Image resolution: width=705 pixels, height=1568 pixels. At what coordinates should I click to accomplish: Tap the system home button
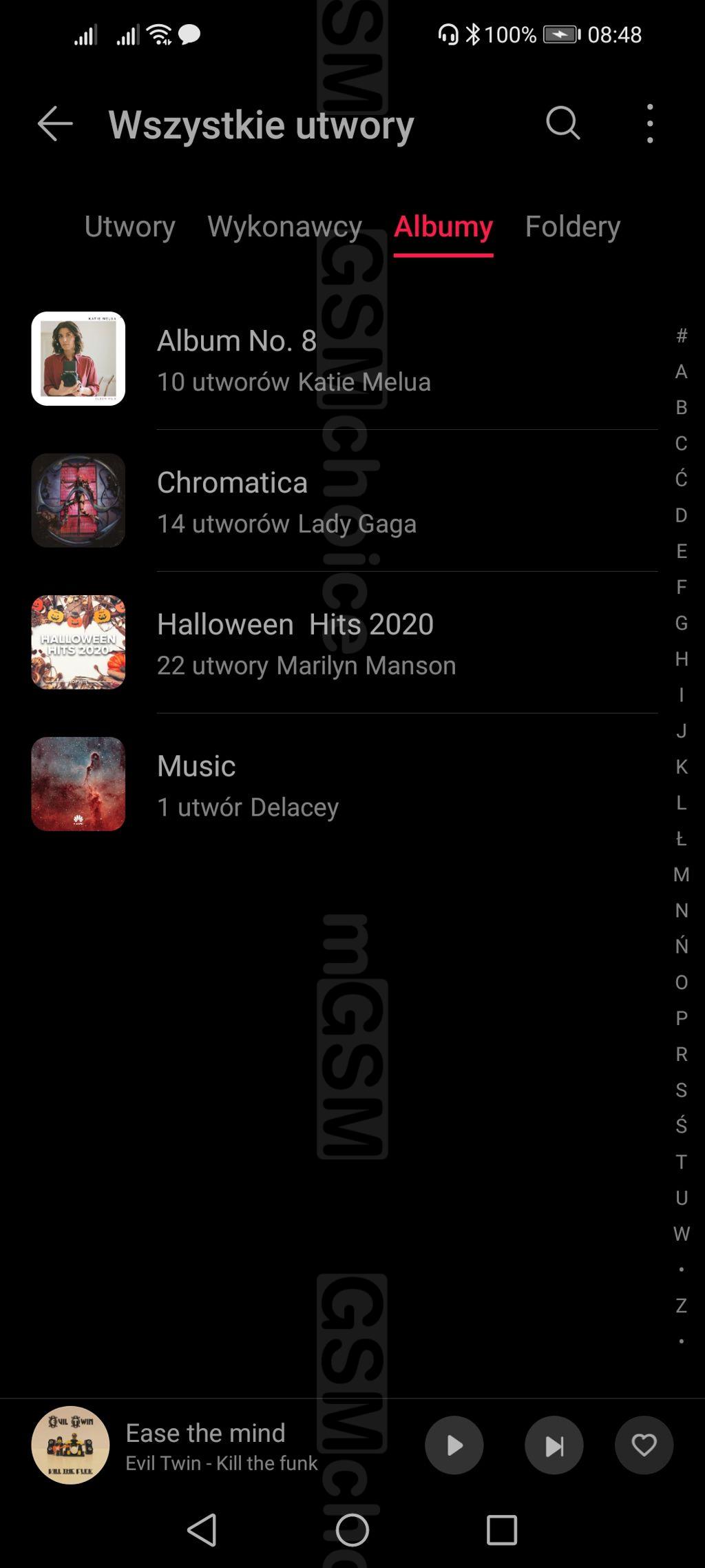point(352,1531)
